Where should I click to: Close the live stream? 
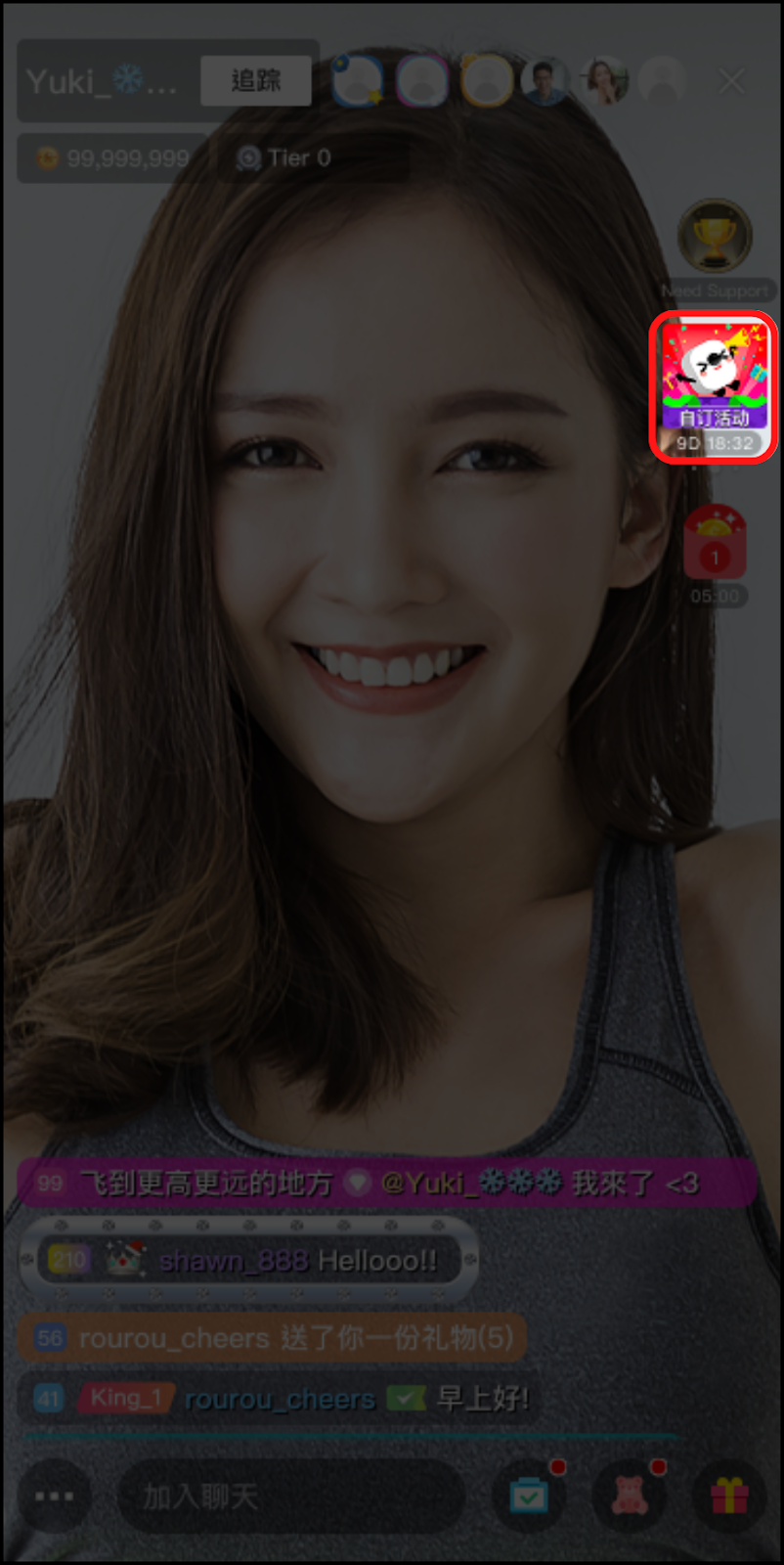[731, 81]
